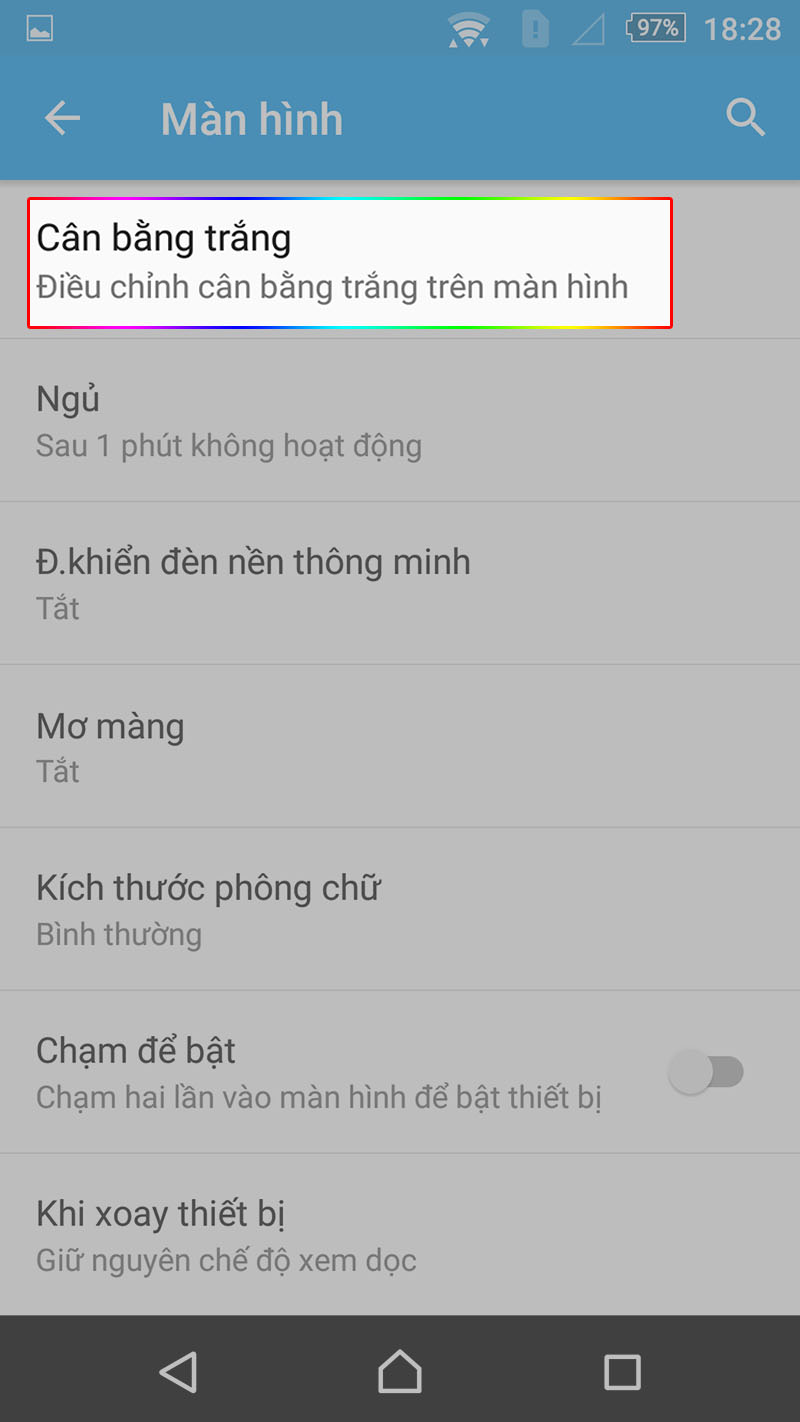Image resolution: width=800 pixels, height=1422 pixels.
Task: Open the Ngủ sleep timeout setting
Action: (400, 420)
